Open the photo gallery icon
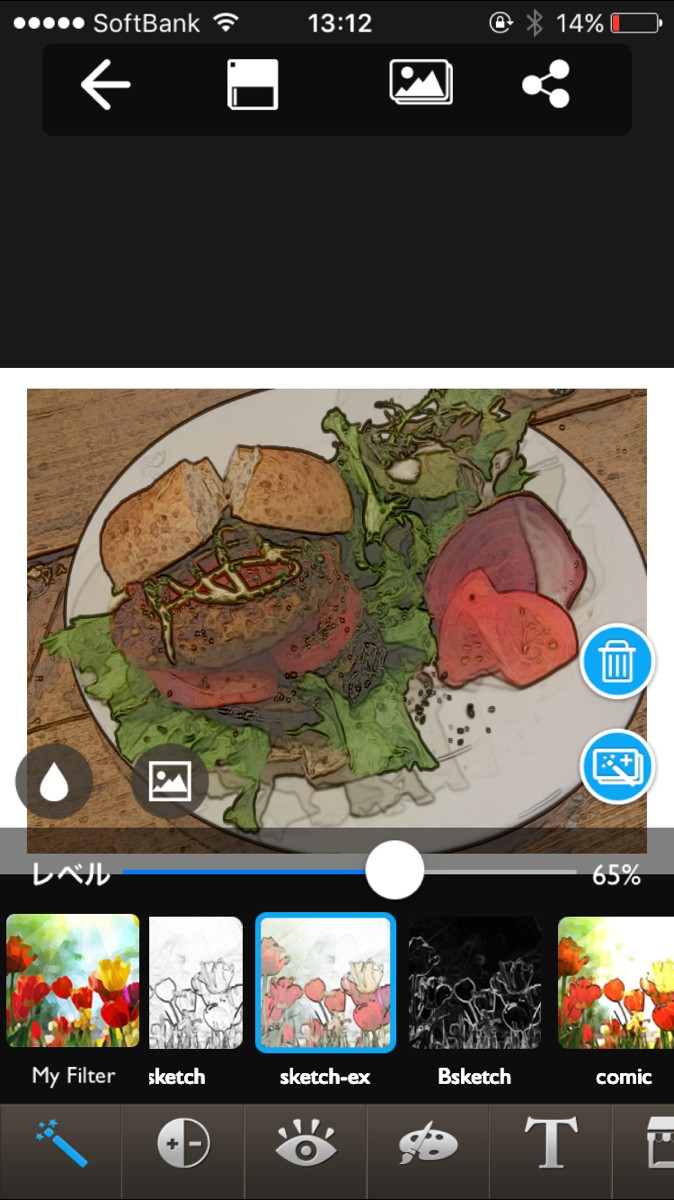 [x=420, y=83]
